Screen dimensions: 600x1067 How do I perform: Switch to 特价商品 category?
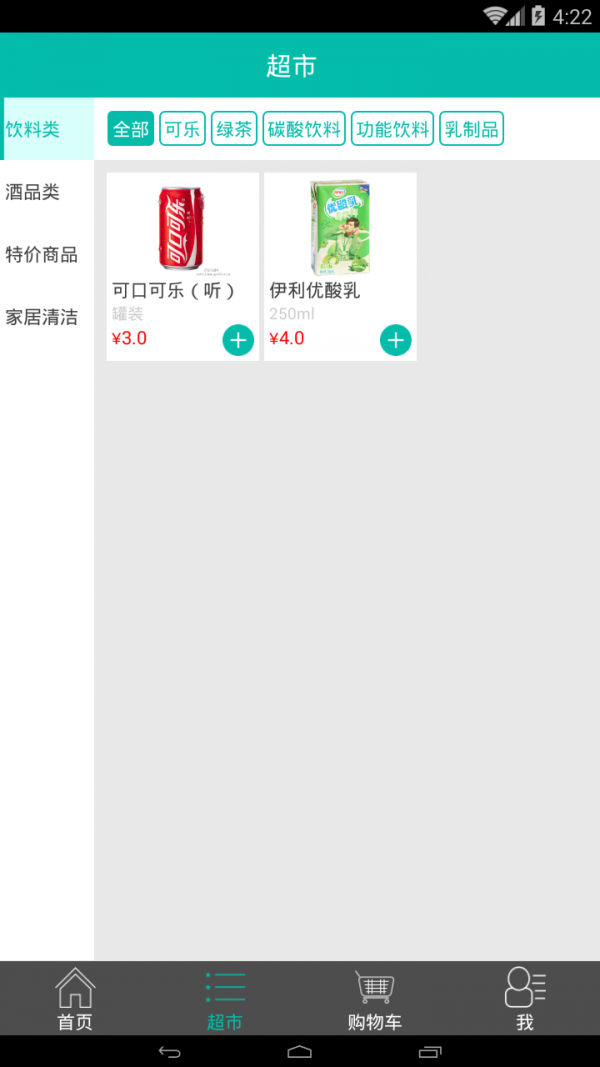pos(46,254)
